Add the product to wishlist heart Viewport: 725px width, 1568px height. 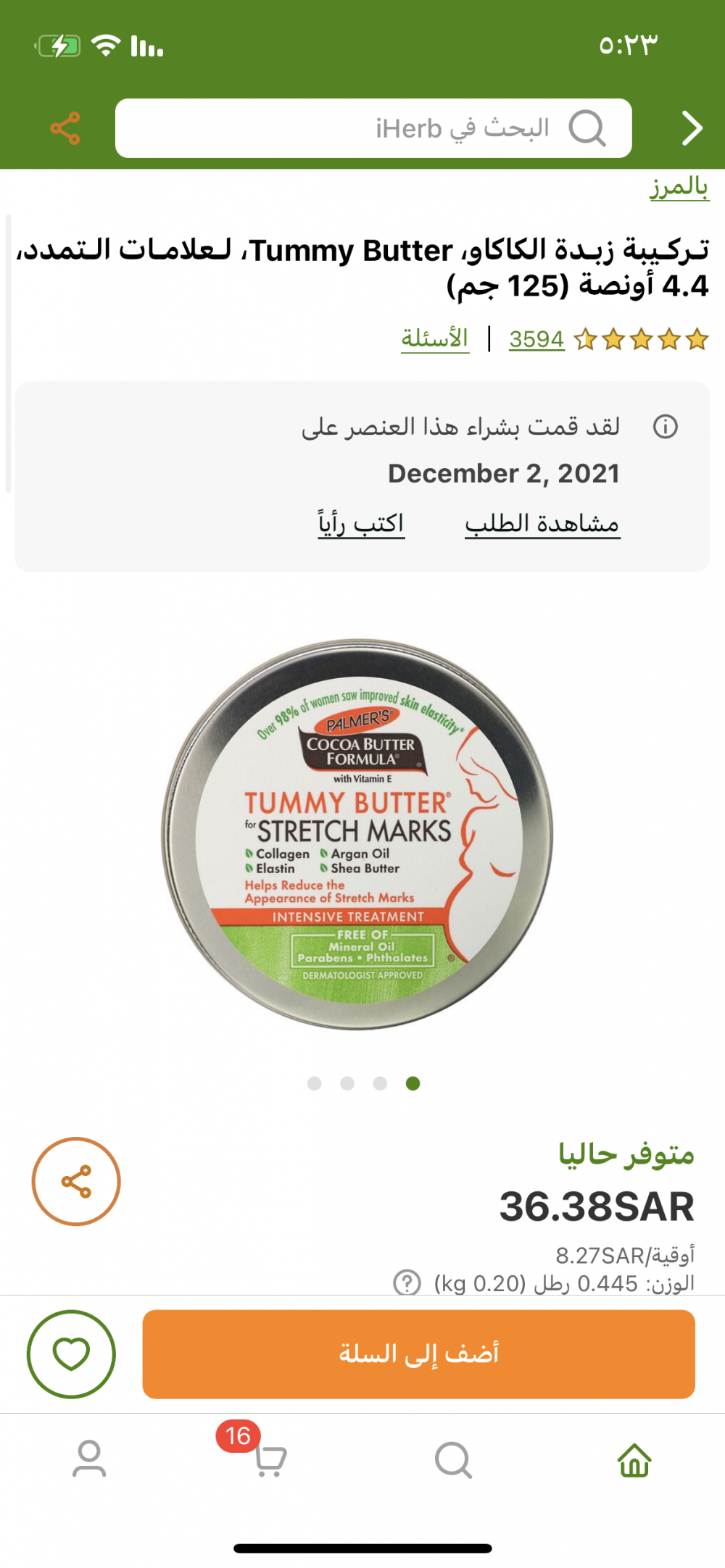point(71,1354)
